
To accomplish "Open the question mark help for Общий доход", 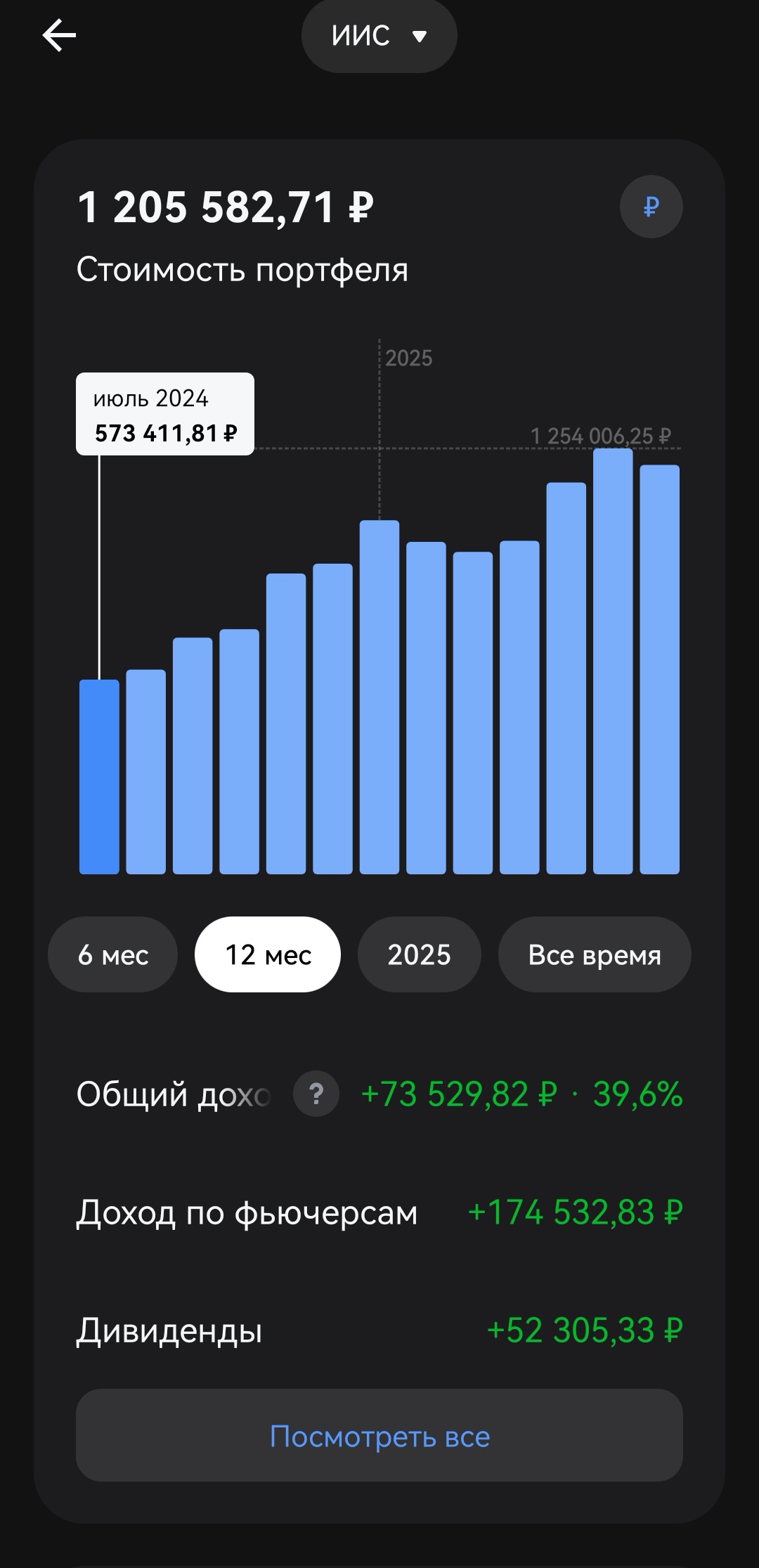I will click(x=316, y=1094).
